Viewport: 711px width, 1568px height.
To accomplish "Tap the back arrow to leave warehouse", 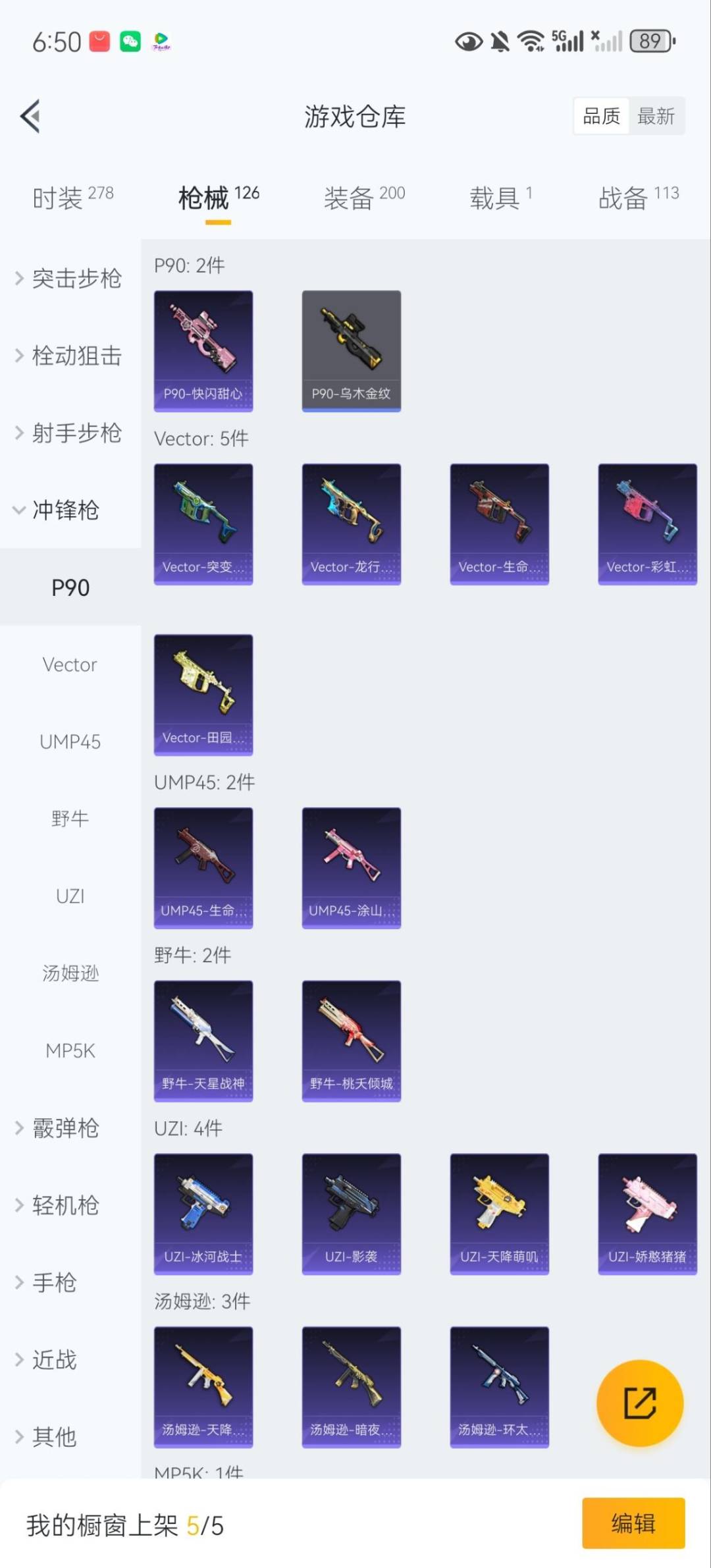I will [x=30, y=116].
